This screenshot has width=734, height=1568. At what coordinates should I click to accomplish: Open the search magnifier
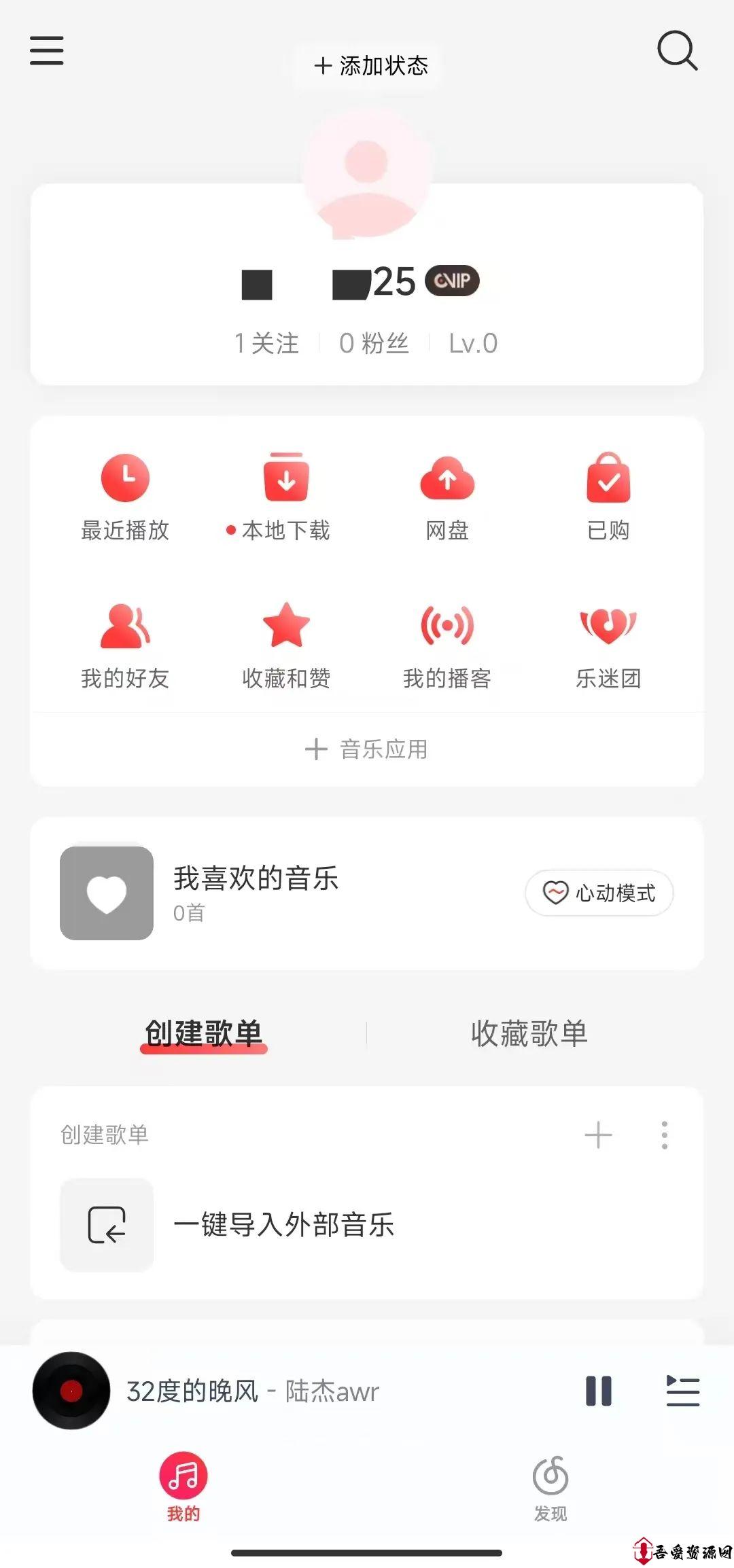[677, 51]
